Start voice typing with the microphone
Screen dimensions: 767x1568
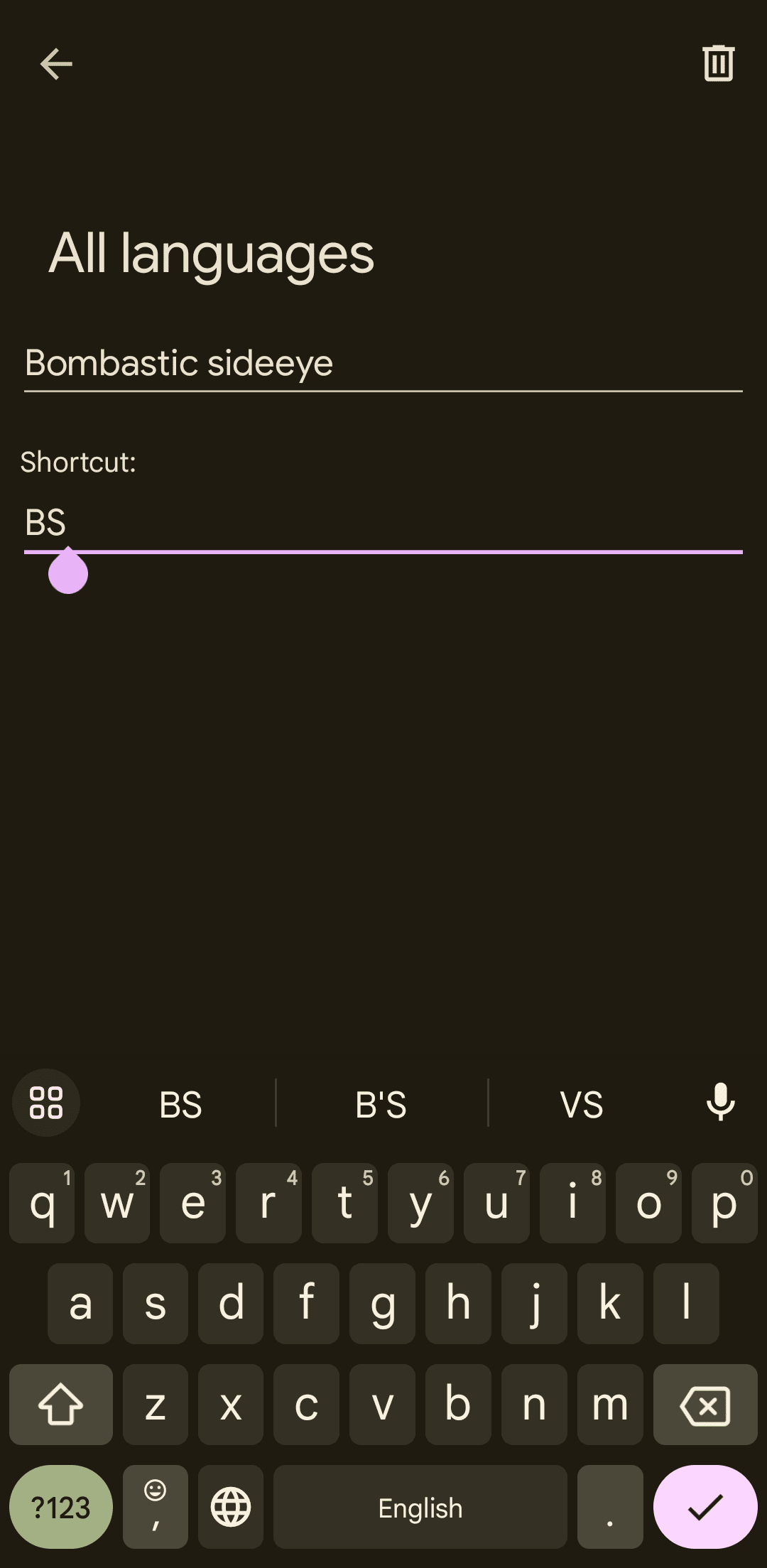click(x=720, y=1103)
